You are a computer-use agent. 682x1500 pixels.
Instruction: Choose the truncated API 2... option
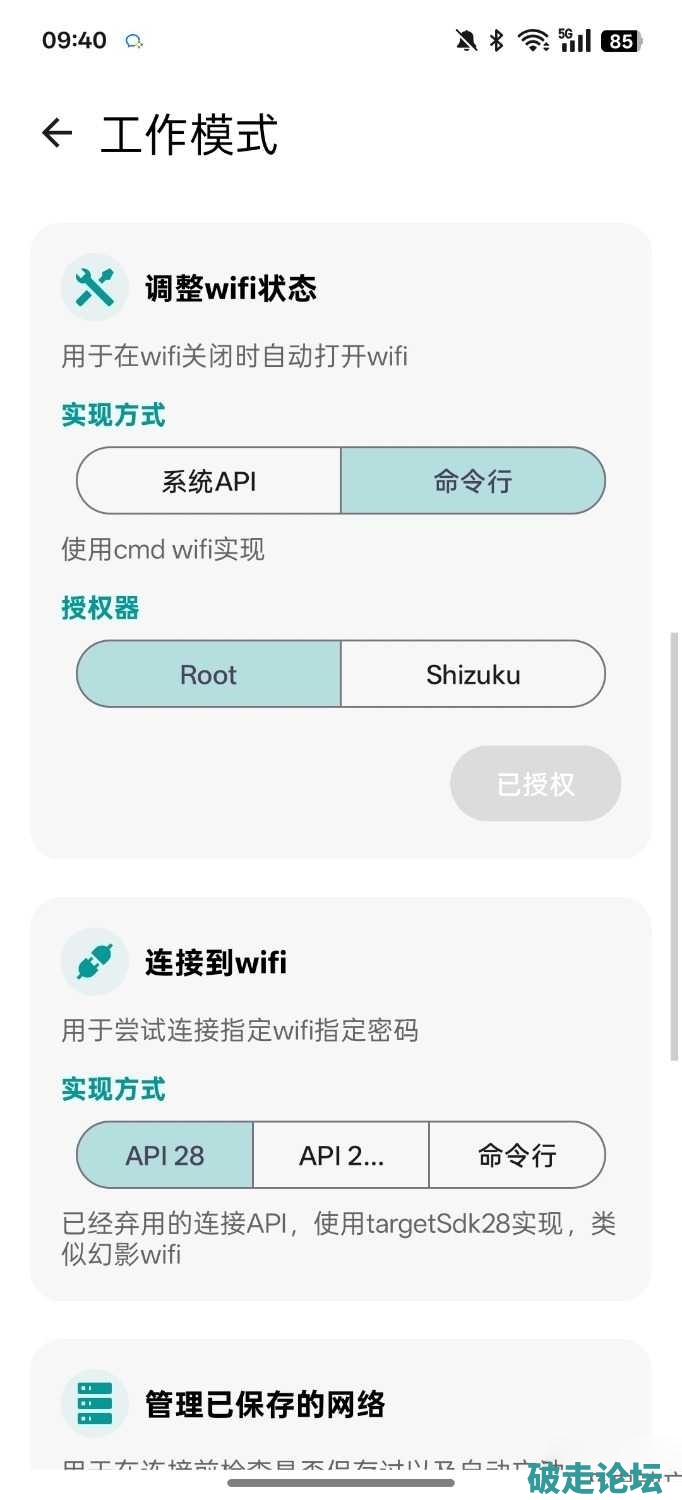pos(341,1156)
